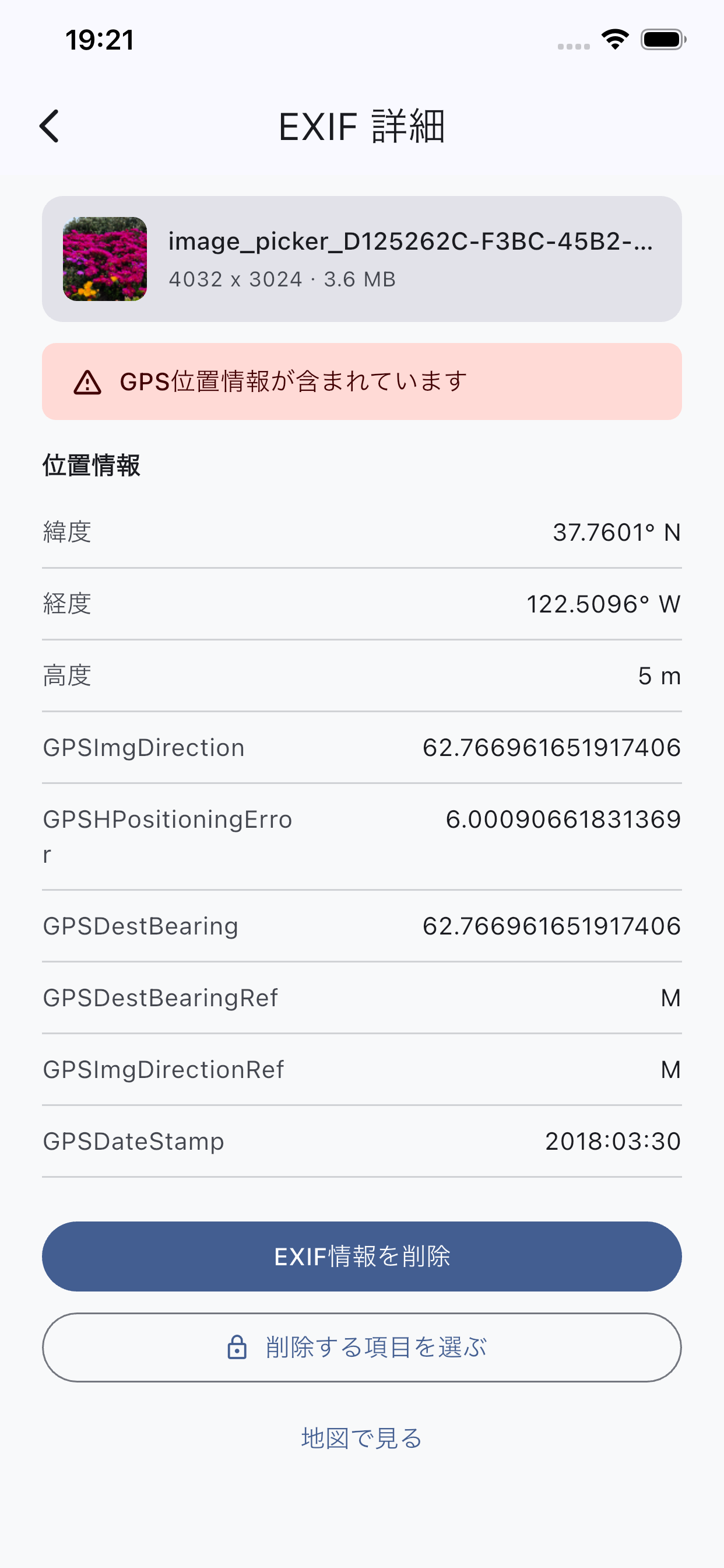Screen dimensions: 724x1568
Task: Select the 緯度 latitude row
Action: (x=362, y=532)
